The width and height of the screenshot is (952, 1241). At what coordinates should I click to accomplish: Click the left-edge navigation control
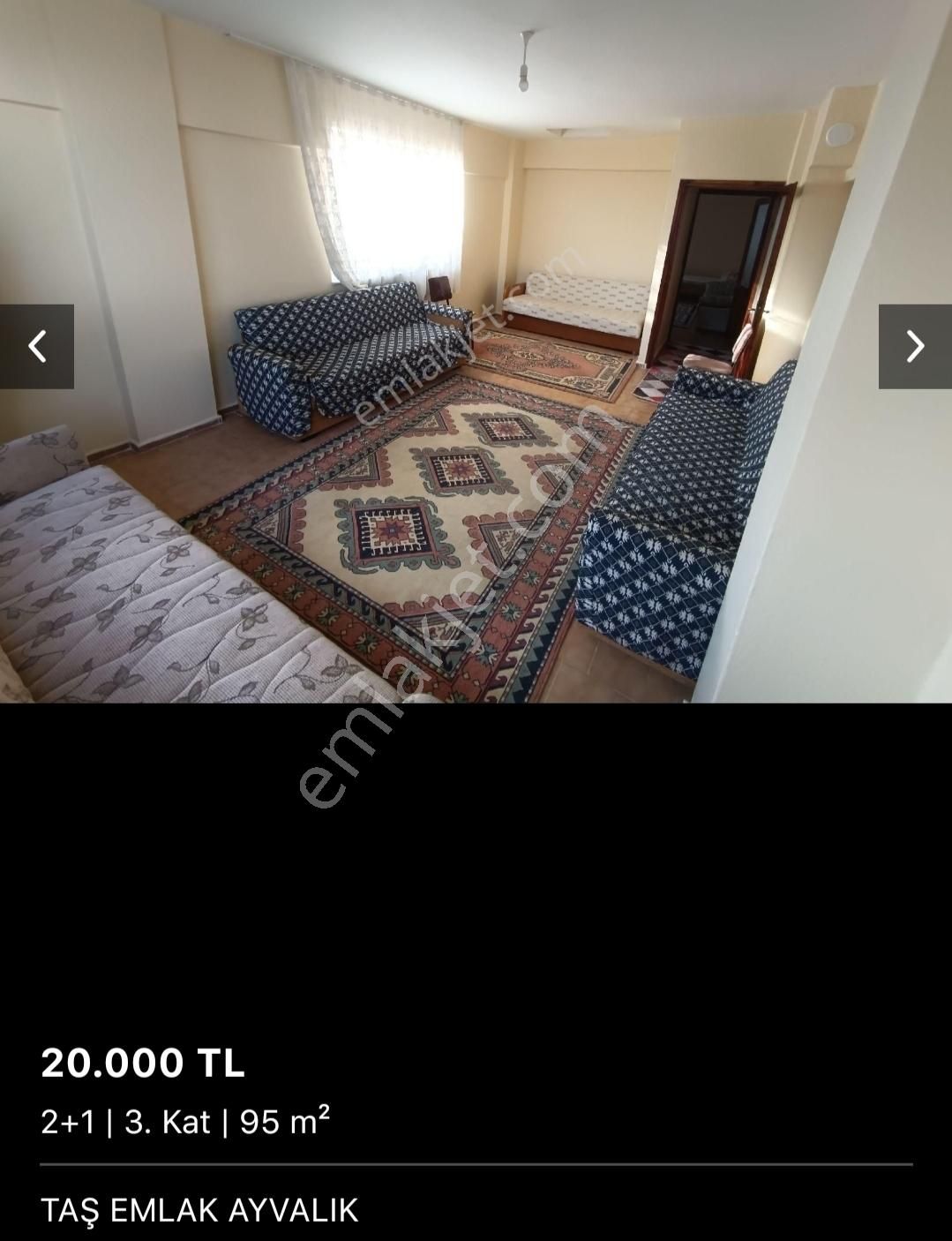pyautogui.click(x=36, y=345)
